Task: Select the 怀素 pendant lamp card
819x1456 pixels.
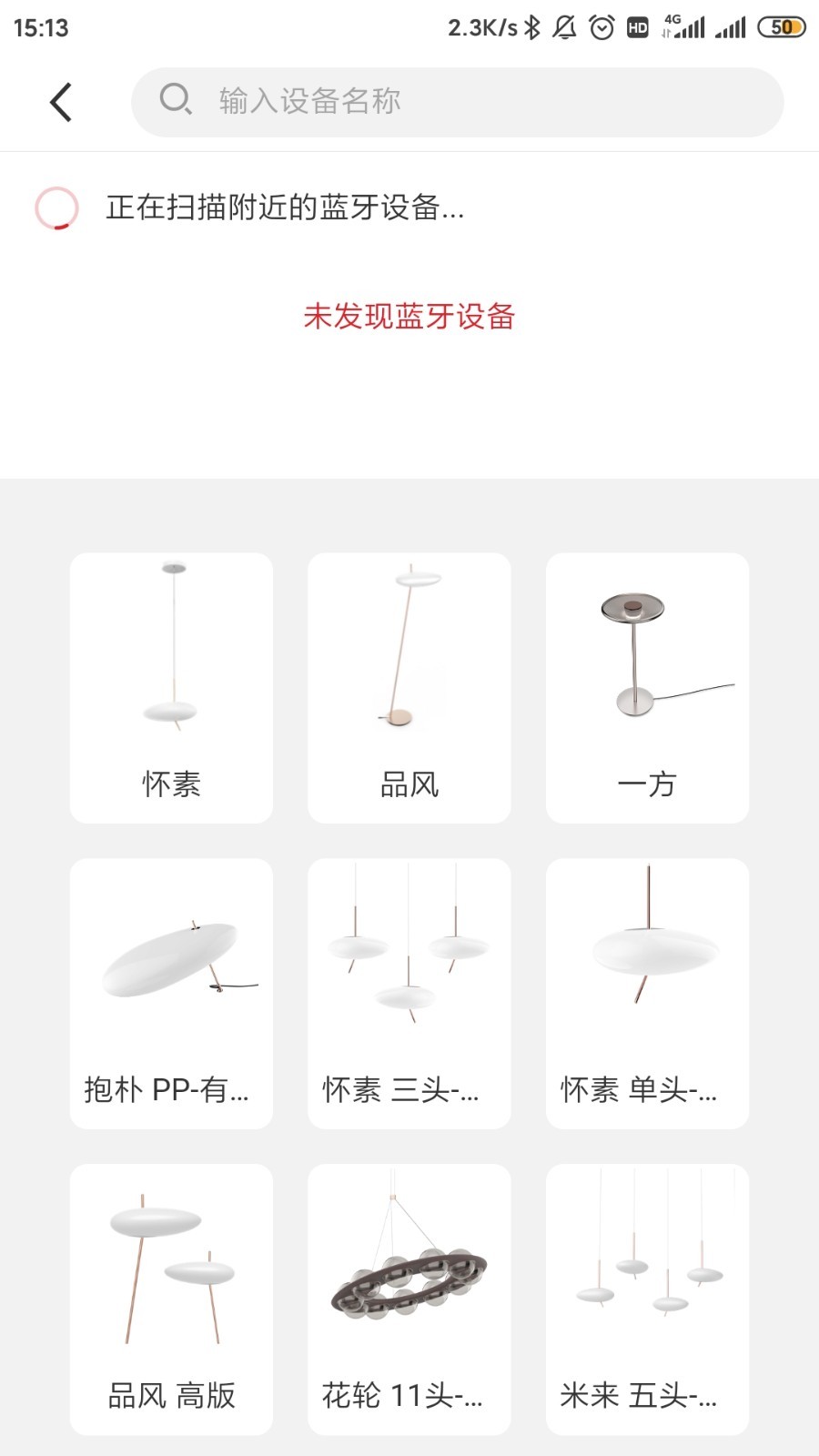Action: [x=171, y=688]
